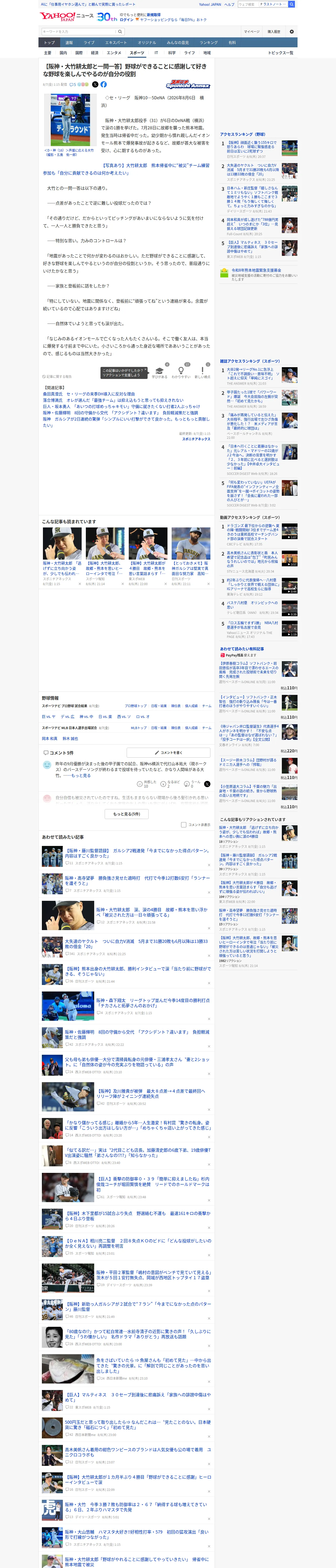
Task: Open related article about 桑田真澄氏
Action: point(88,394)
